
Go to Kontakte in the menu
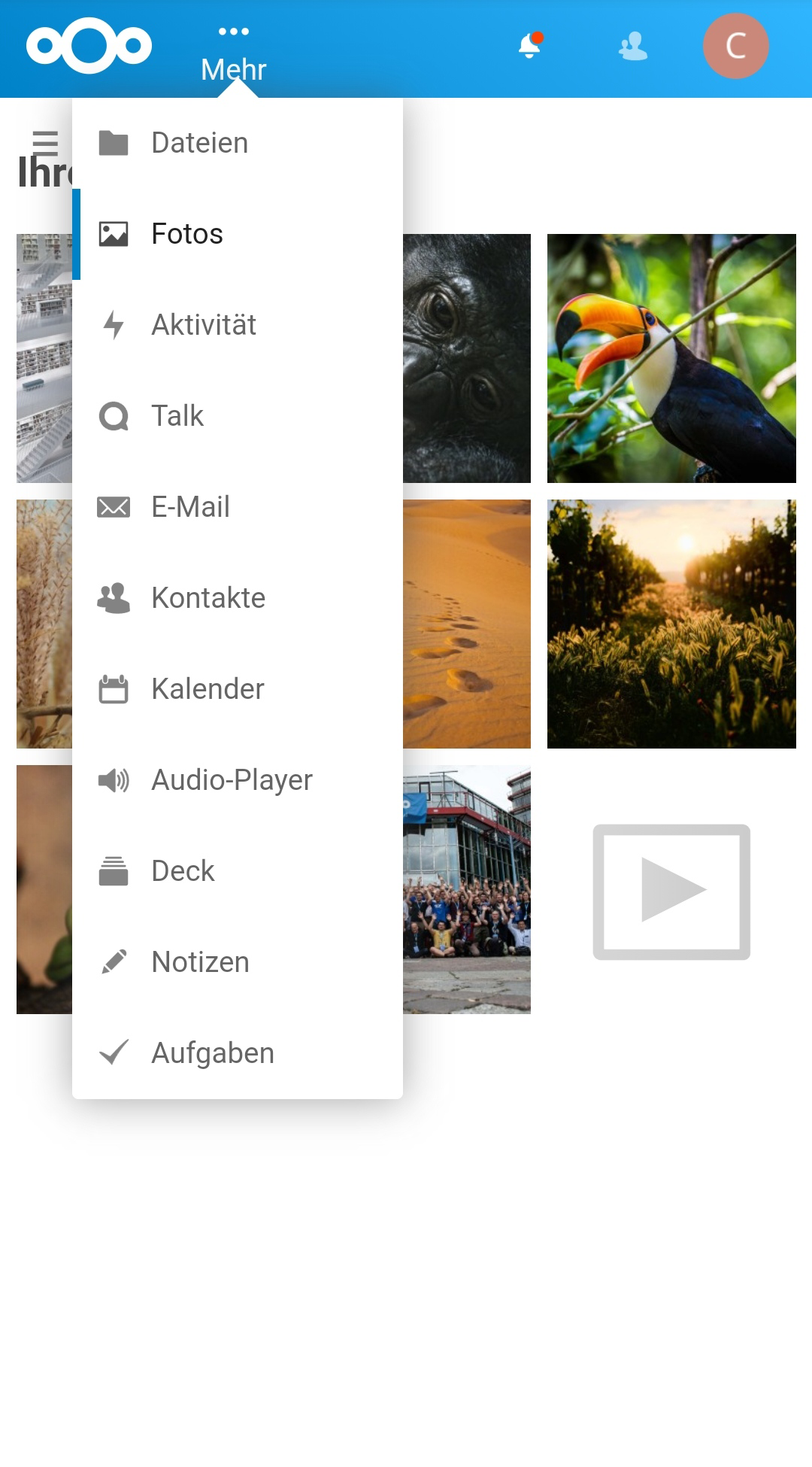coord(208,598)
